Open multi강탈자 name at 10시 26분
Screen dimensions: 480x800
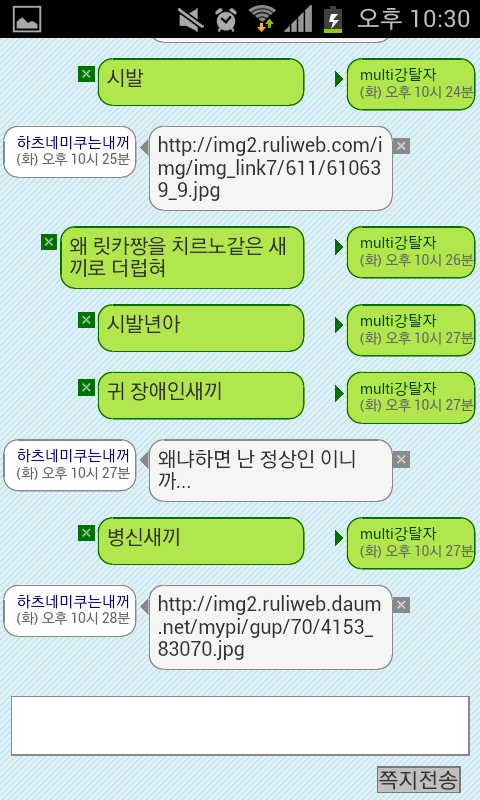pyautogui.click(x=398, y=243)
